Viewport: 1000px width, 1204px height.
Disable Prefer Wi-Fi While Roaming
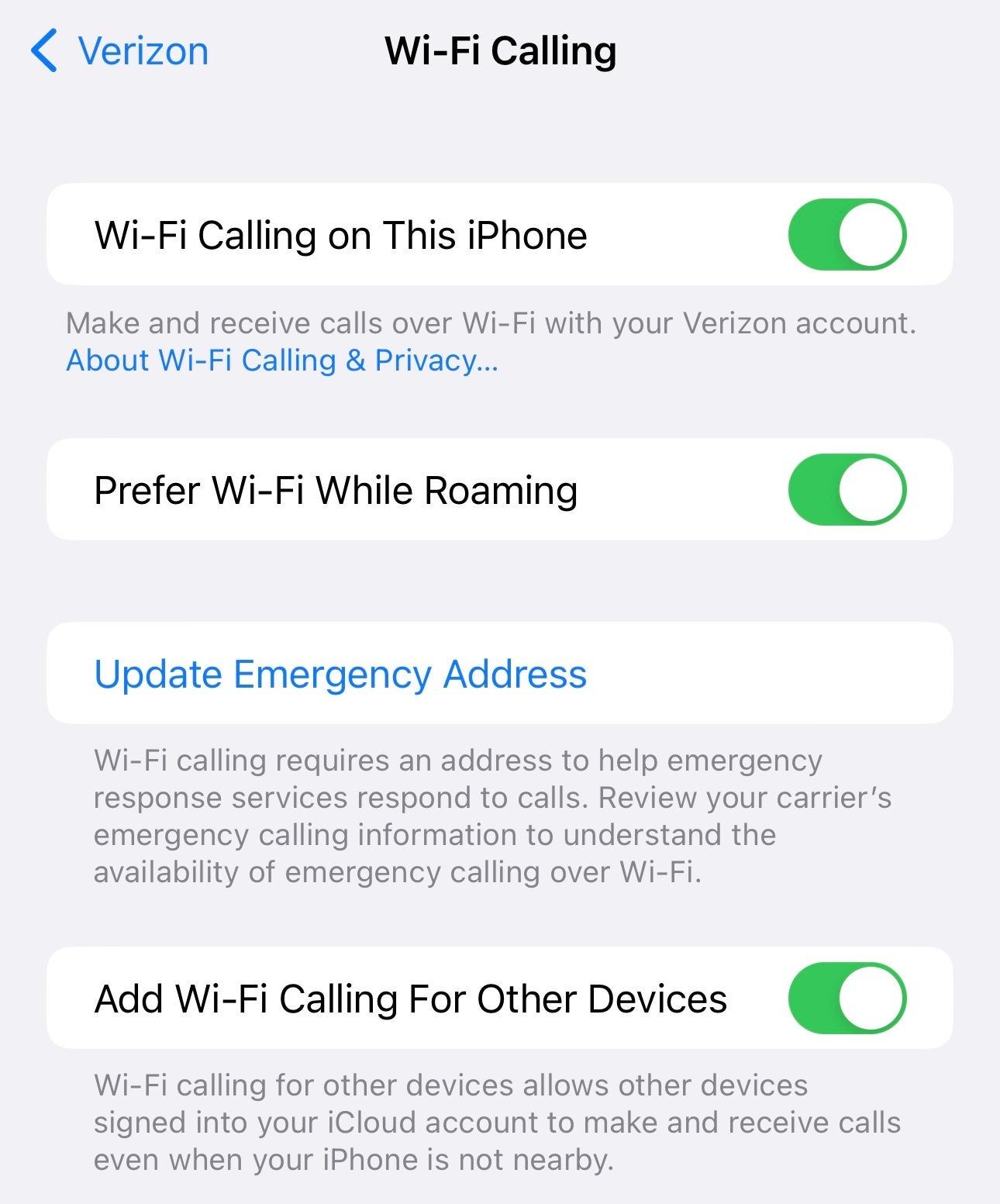pyautogui.click(x=847, y=490)
